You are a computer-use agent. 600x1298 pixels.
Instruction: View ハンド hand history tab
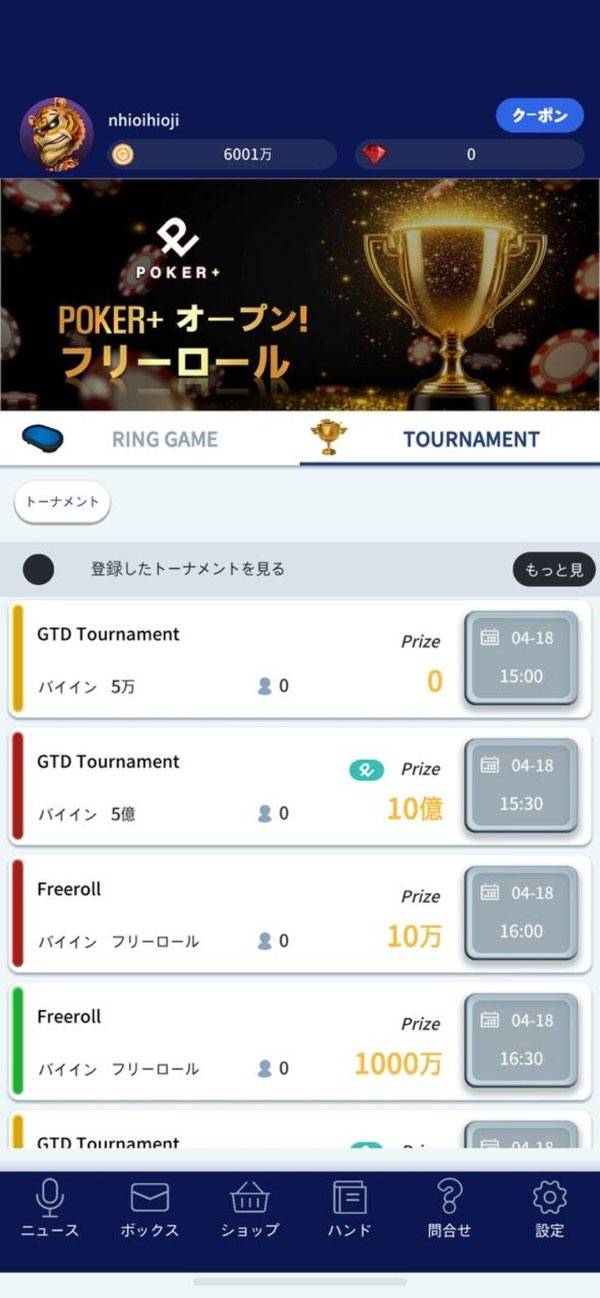(x=350, y=1209)
